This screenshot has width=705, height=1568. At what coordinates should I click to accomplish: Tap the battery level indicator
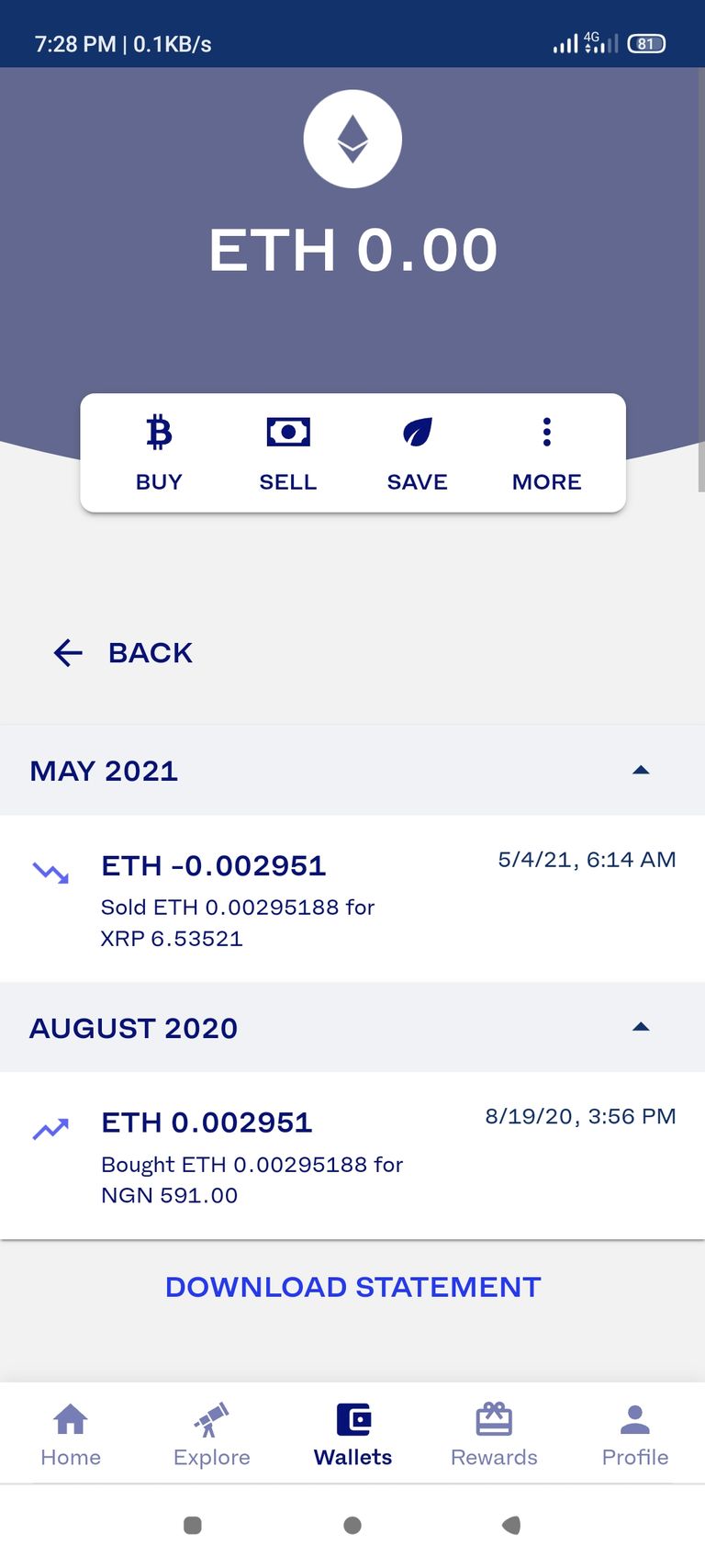[645, 43]
